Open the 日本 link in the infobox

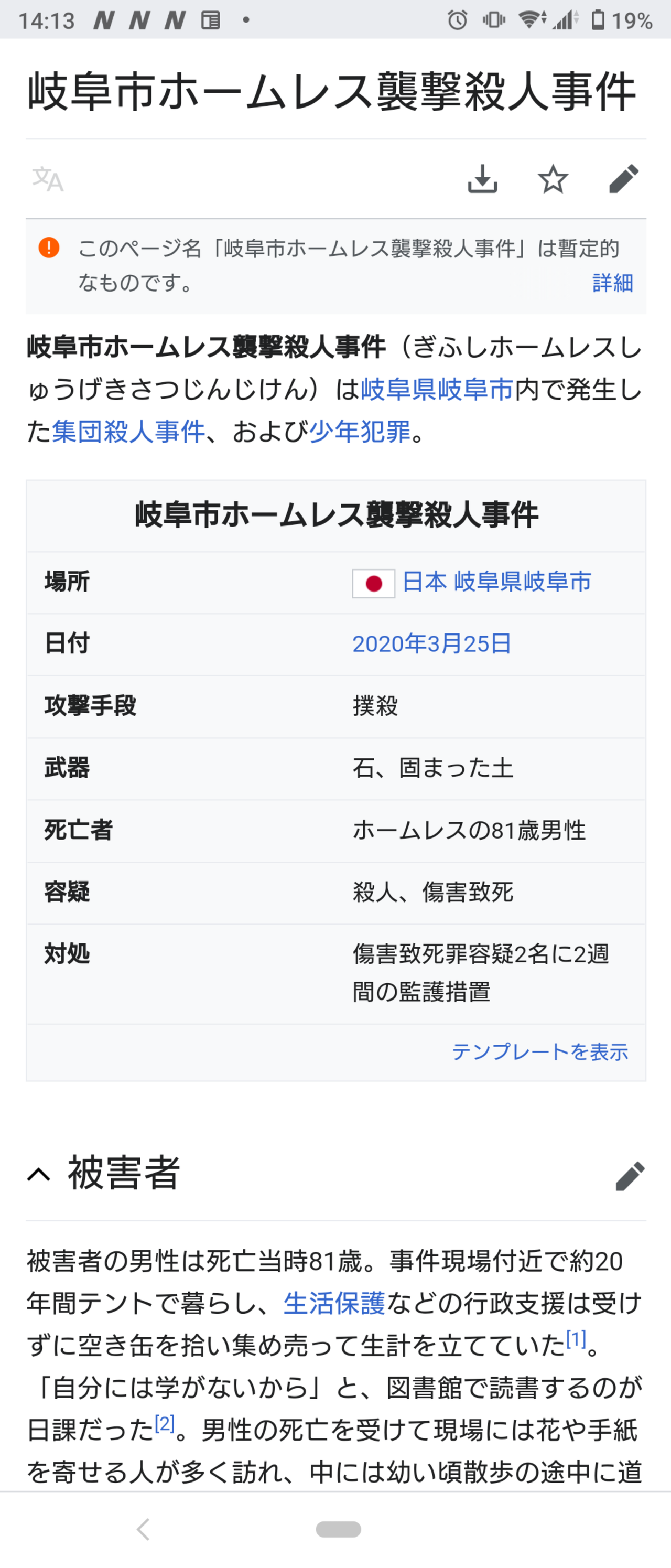[x=425, y=582]
